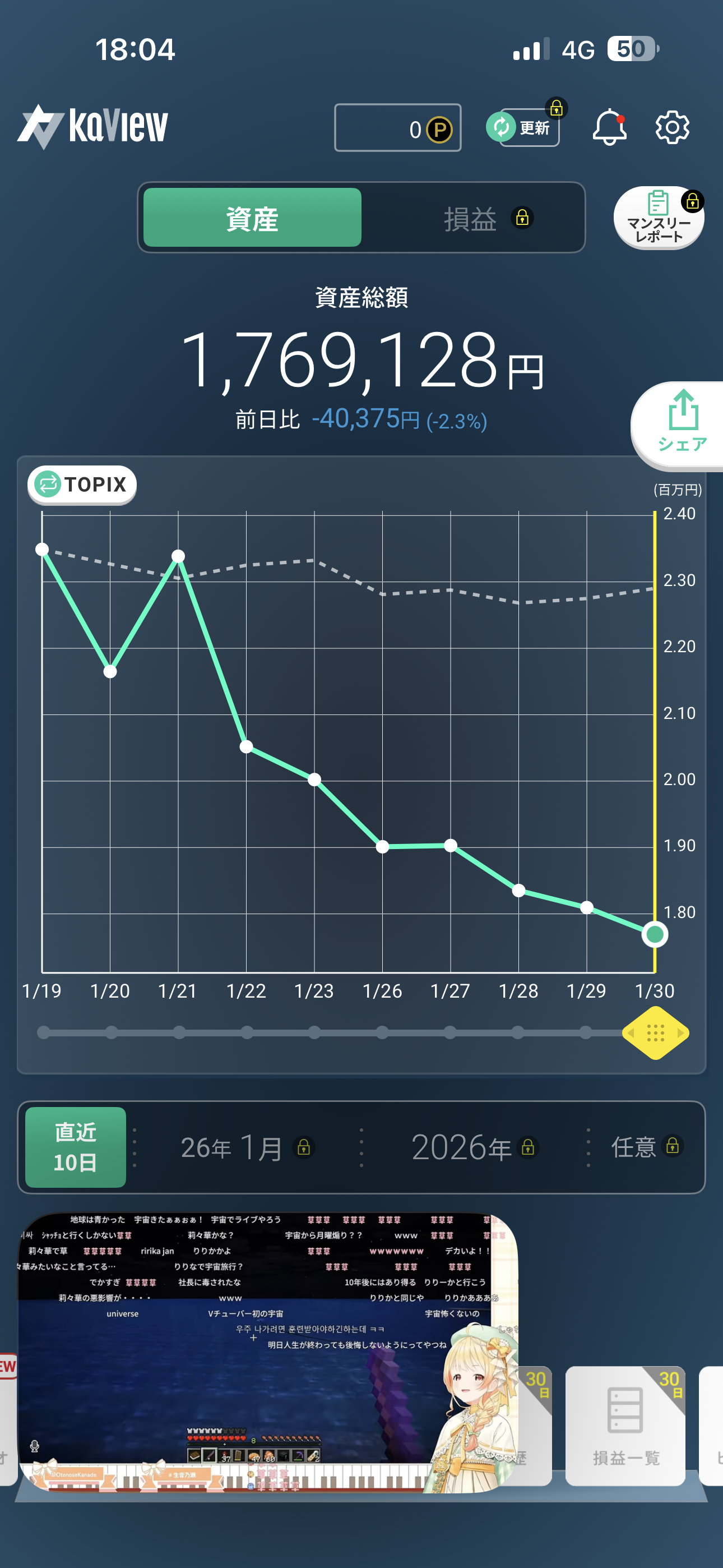Choose the 2026年 yearly period
Viewport: 723px width, 1568px height.
click(x=474, y=1147)
